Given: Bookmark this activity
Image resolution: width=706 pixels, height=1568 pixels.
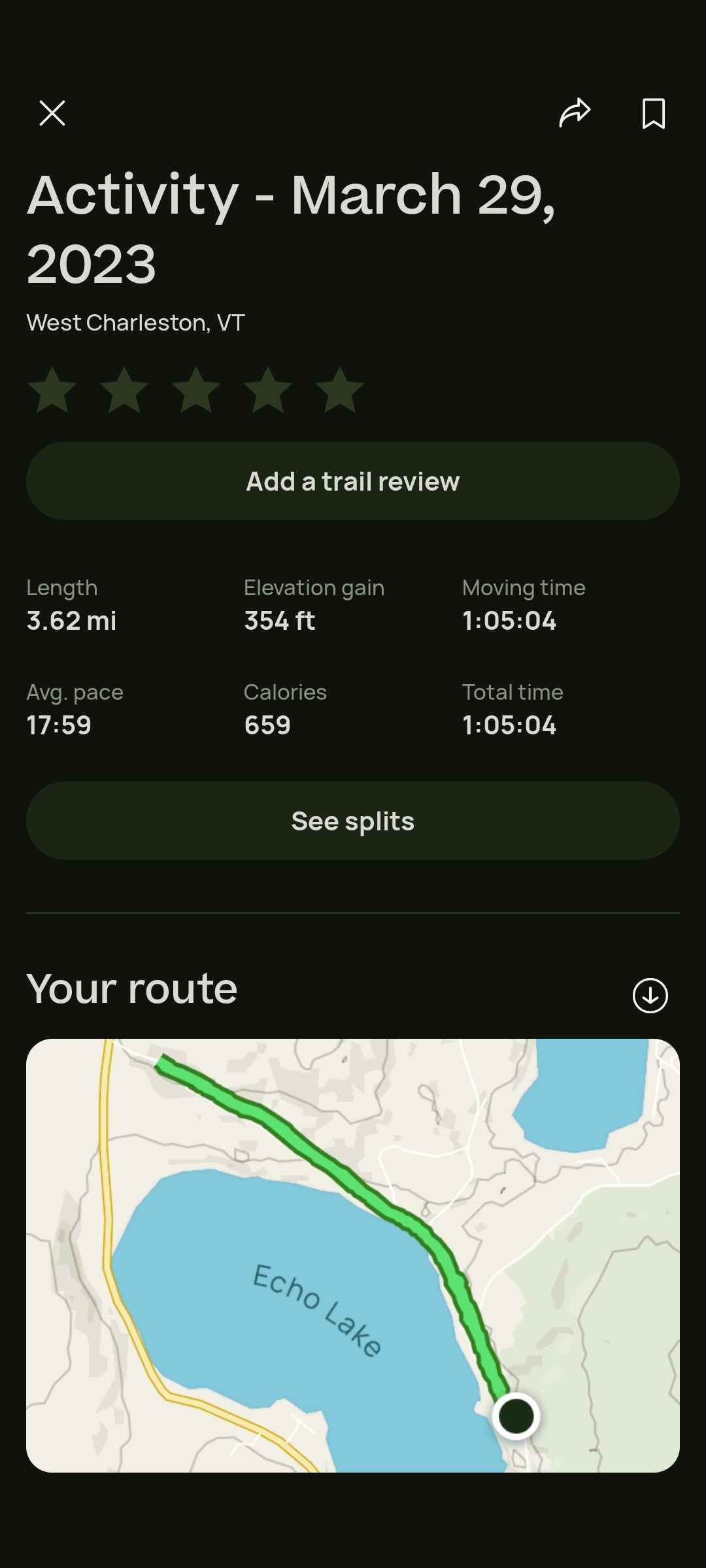Looking at the screenshot, I should pyautogui.click(x=653, y=114).
